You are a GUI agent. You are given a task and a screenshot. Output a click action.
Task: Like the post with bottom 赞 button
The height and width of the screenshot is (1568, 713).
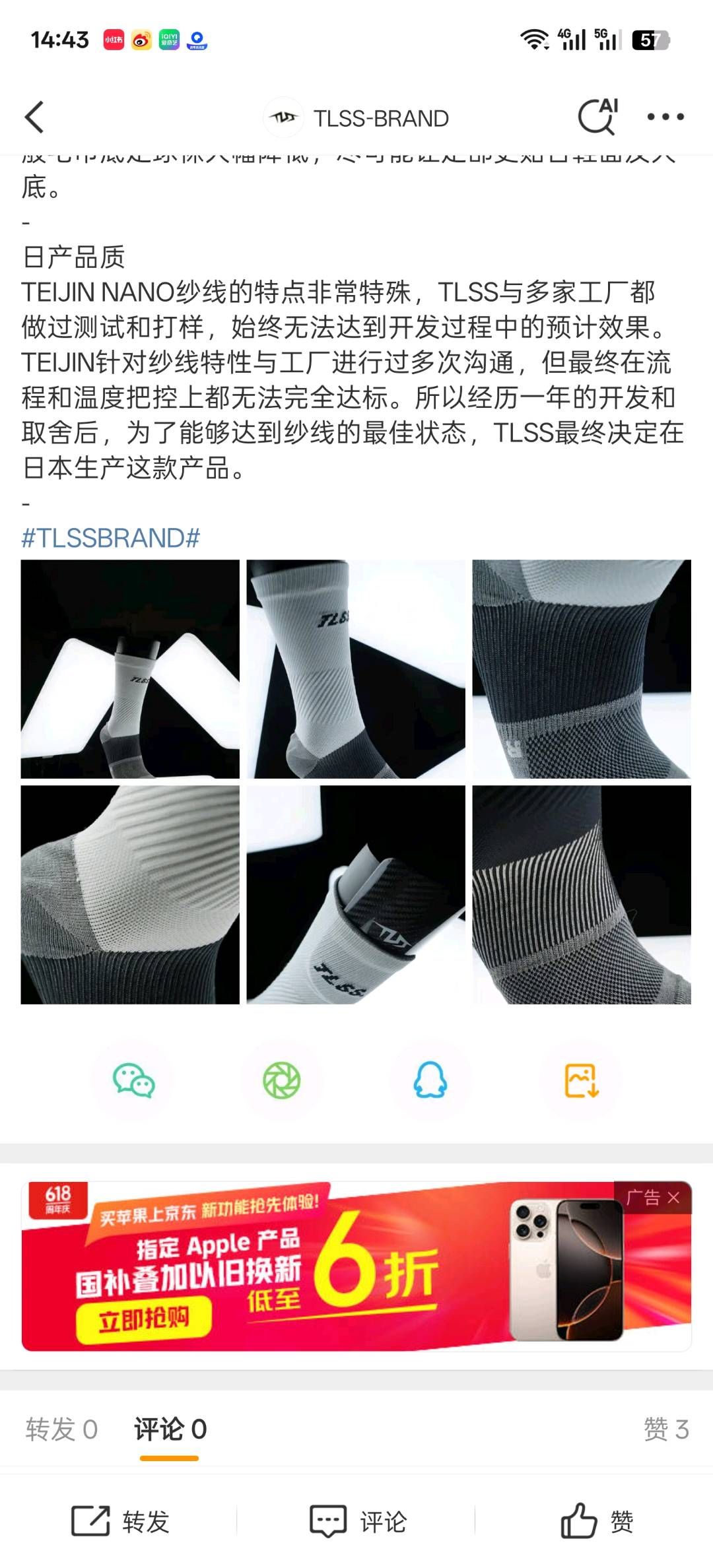tap(597, 1520)
